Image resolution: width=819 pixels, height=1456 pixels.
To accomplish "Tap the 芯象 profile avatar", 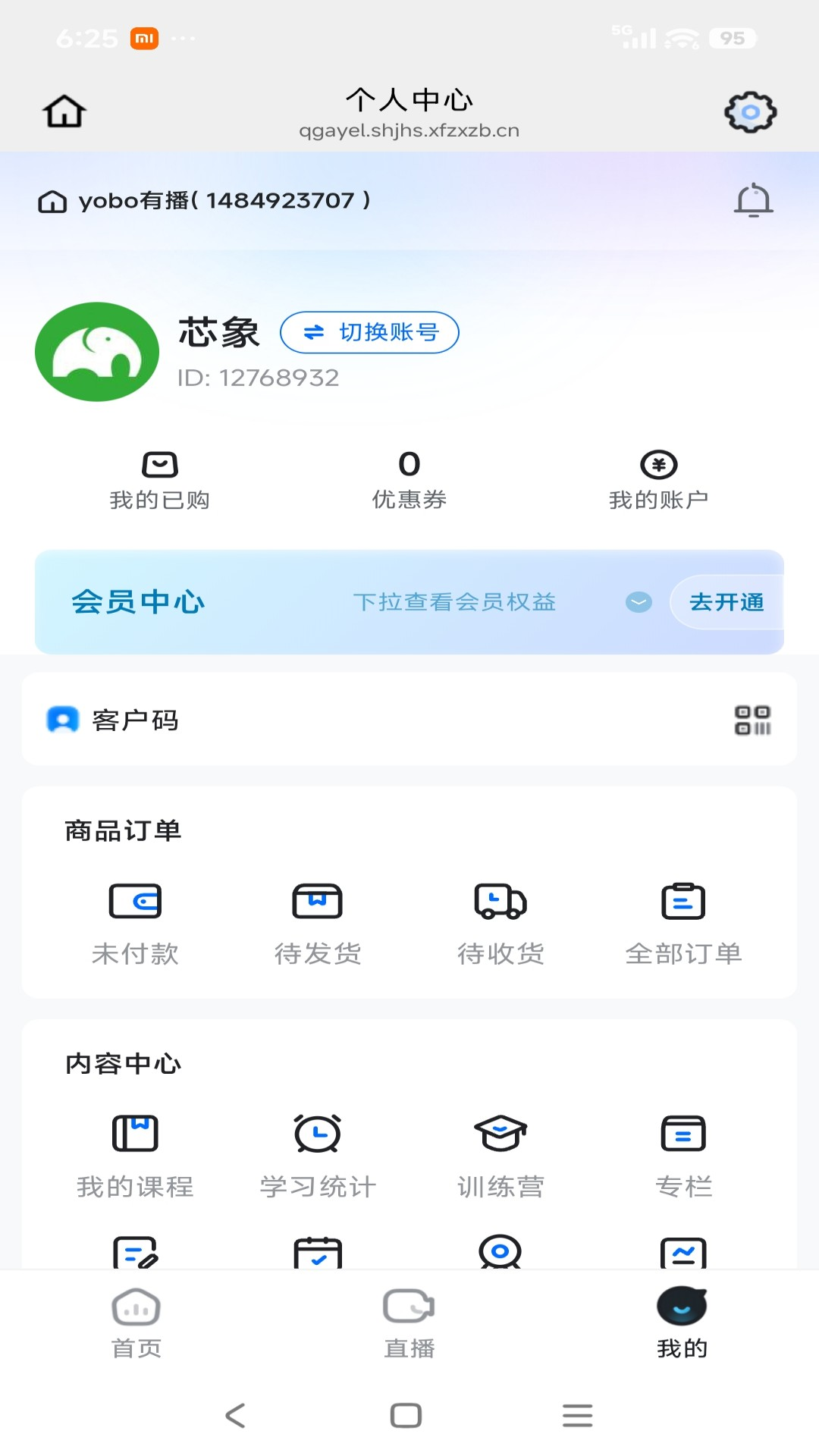I will pos(96,351).
